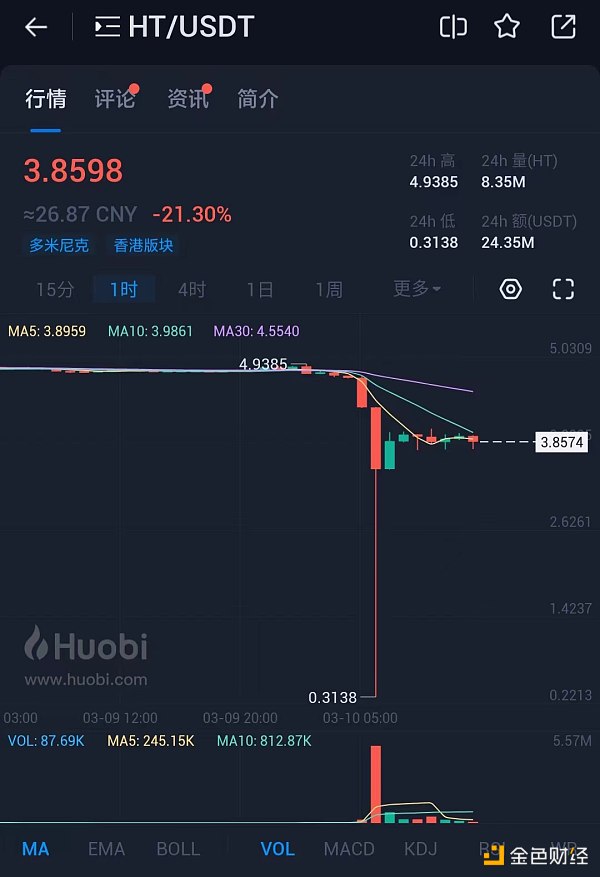Tap the 多米尼克 tag
Viewport: 600px width, 877px height.
click(59, 245)
